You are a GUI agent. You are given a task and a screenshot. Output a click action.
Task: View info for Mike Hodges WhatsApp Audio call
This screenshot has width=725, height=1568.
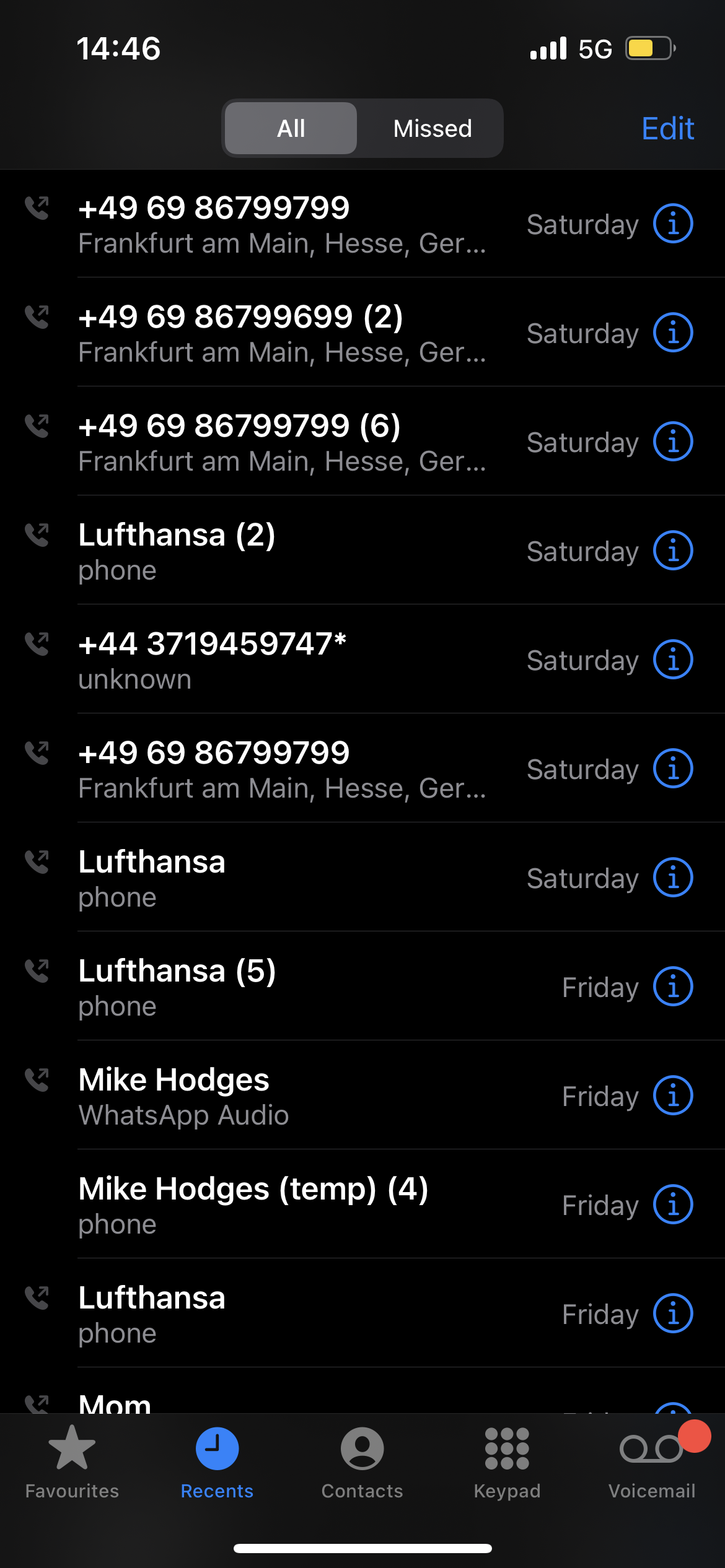pyautogui.click(x=673, y=1096)
